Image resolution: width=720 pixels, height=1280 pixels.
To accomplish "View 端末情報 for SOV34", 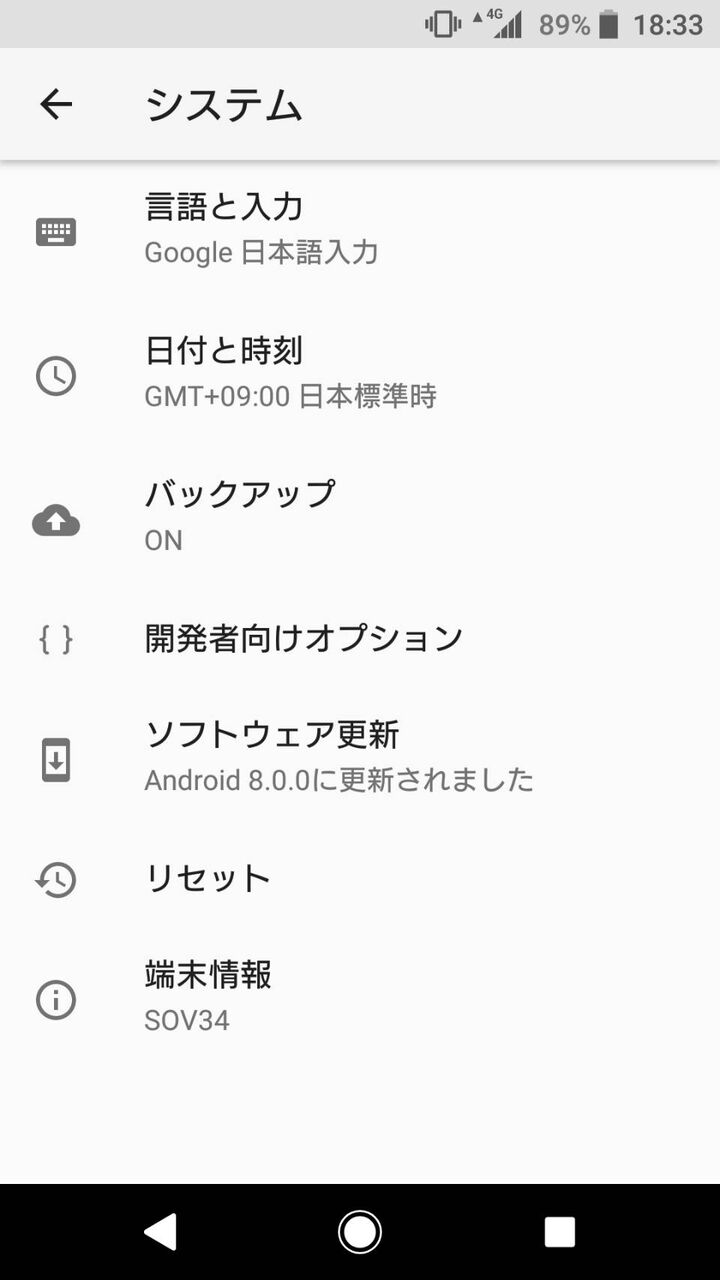I will [360, 998].
